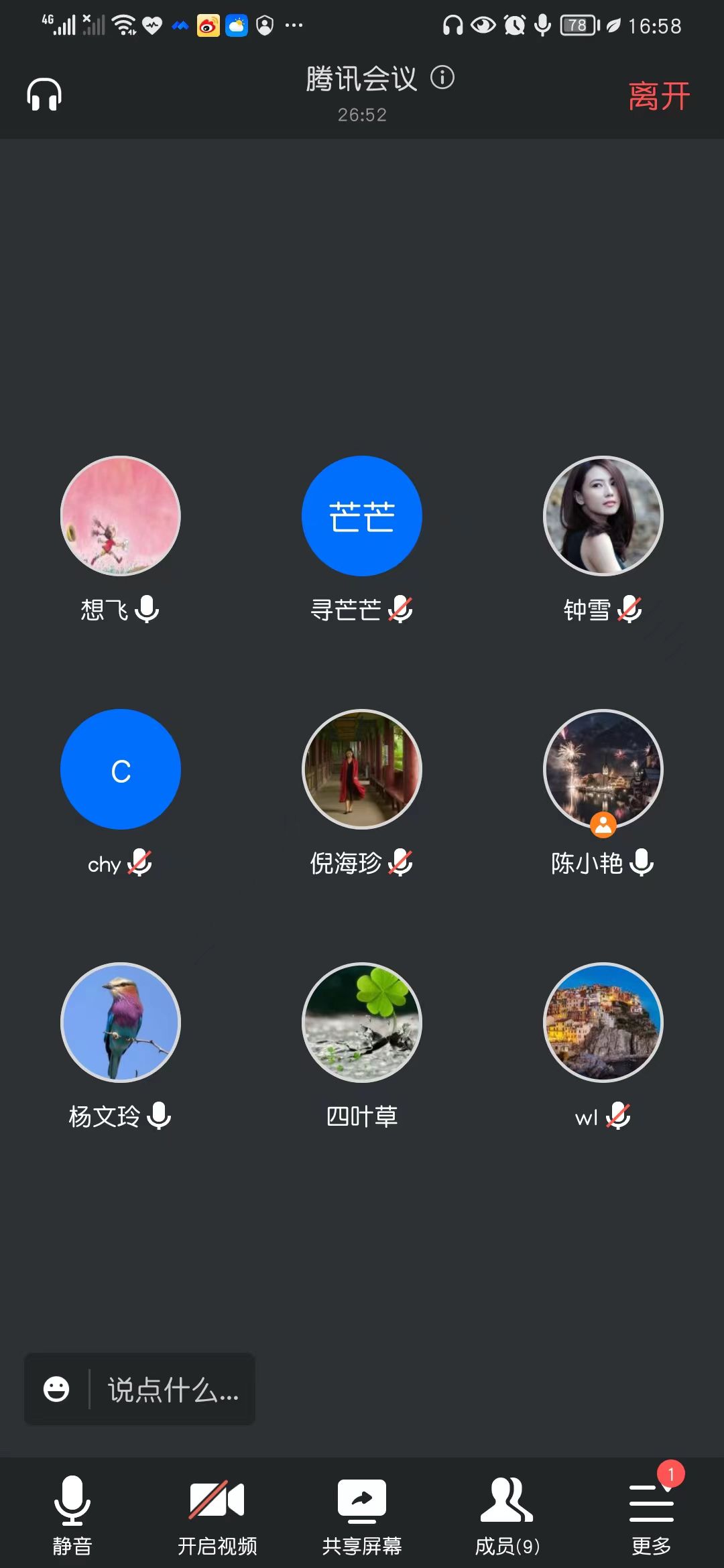Select participant 四叶草
Screen dimensions: 724x1568
(x=362, y=1023)
